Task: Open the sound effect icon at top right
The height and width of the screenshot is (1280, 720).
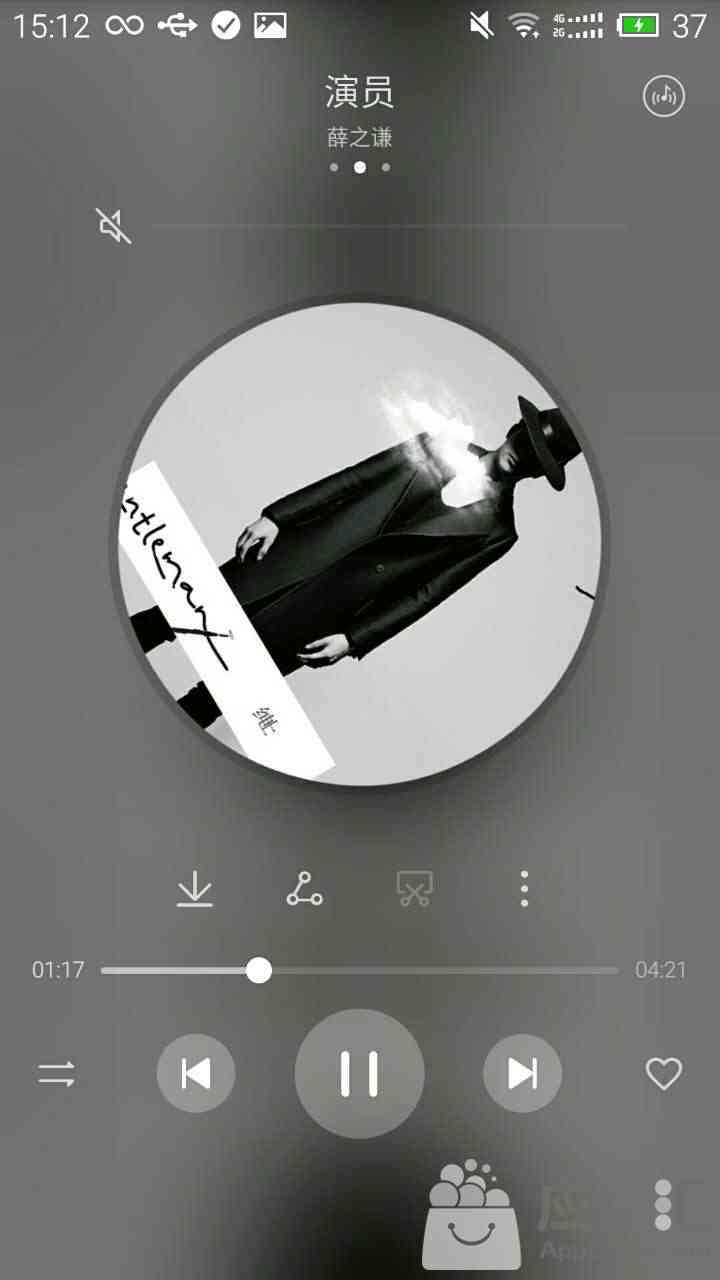Action: [663, 96]
